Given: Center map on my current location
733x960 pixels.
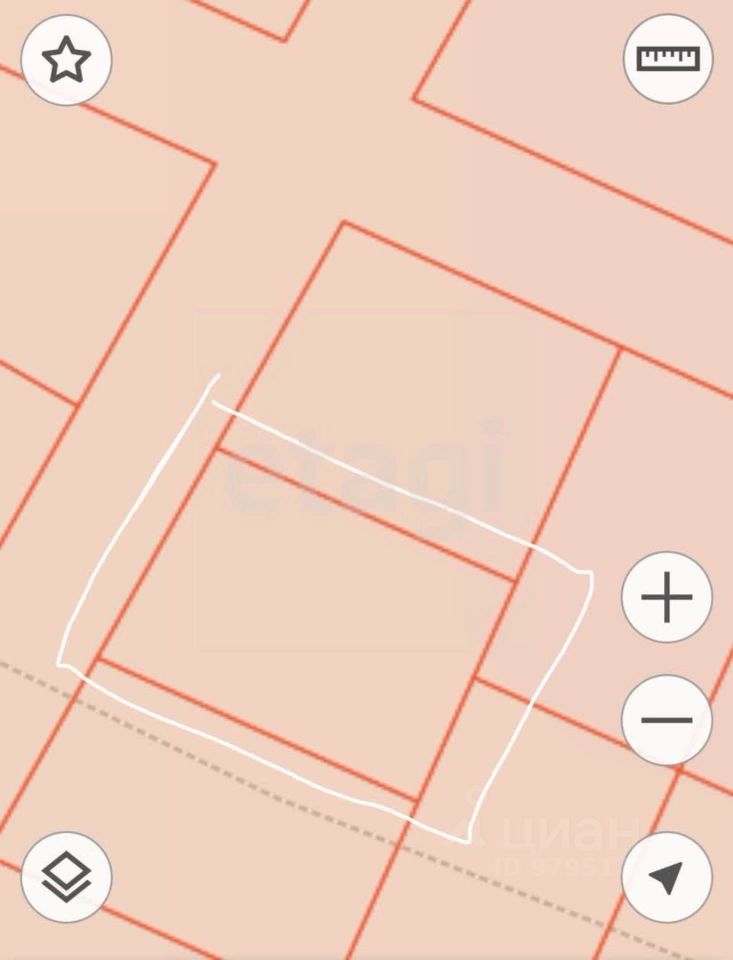Looking at the screenshot, I should (x=666, y=877).
